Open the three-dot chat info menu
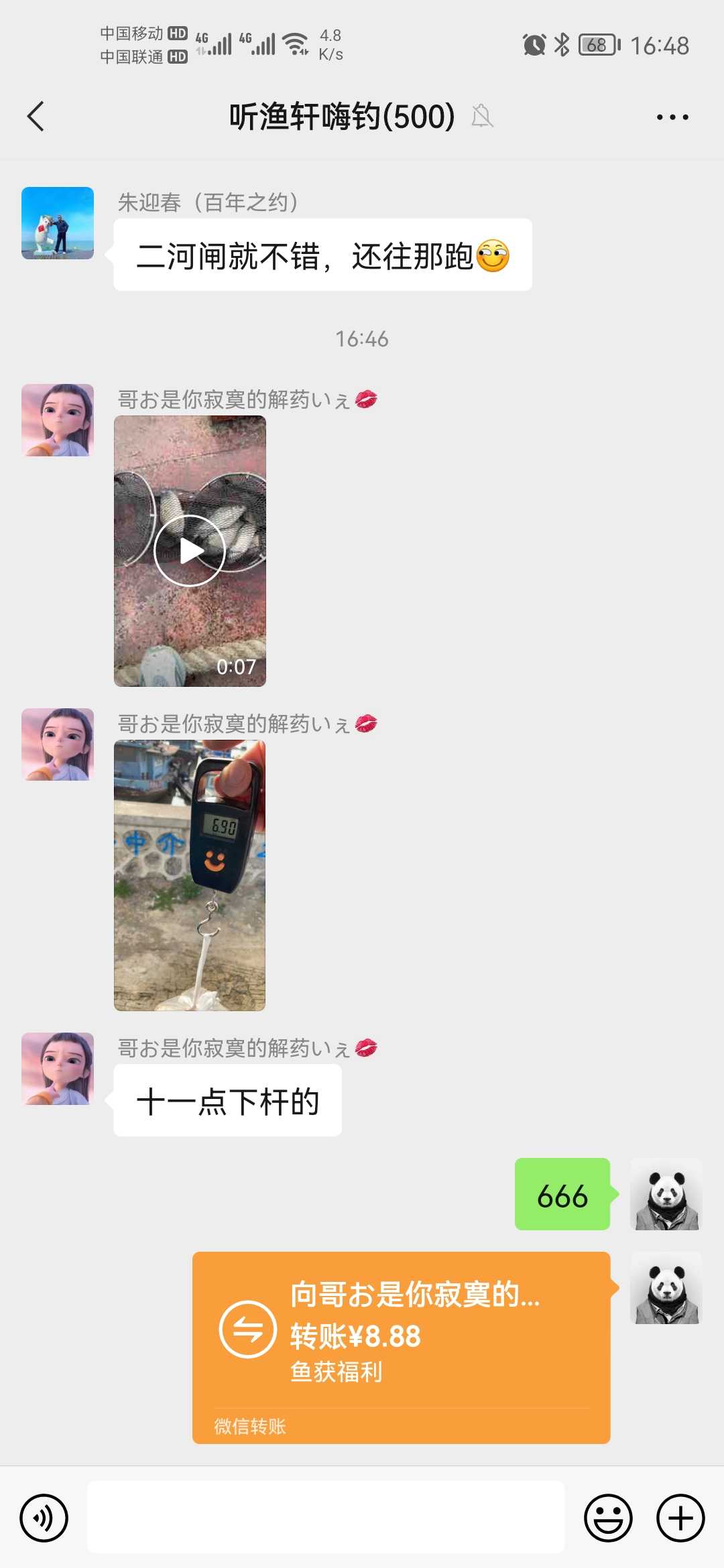This screenshot has height=1568, width=724. pyautogui.click(x=672, y=117)
